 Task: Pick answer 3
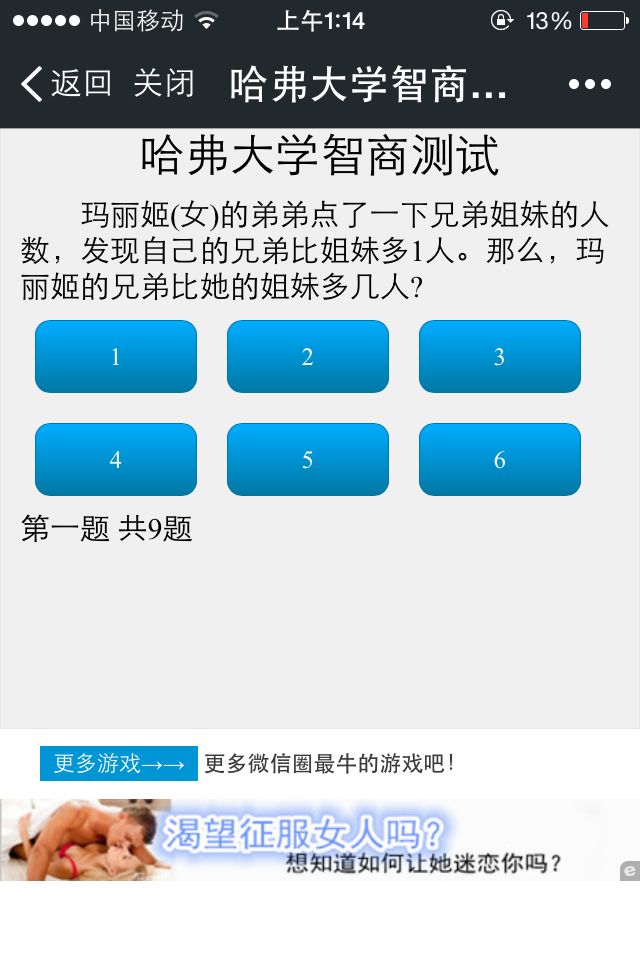(x=500, y=356)
